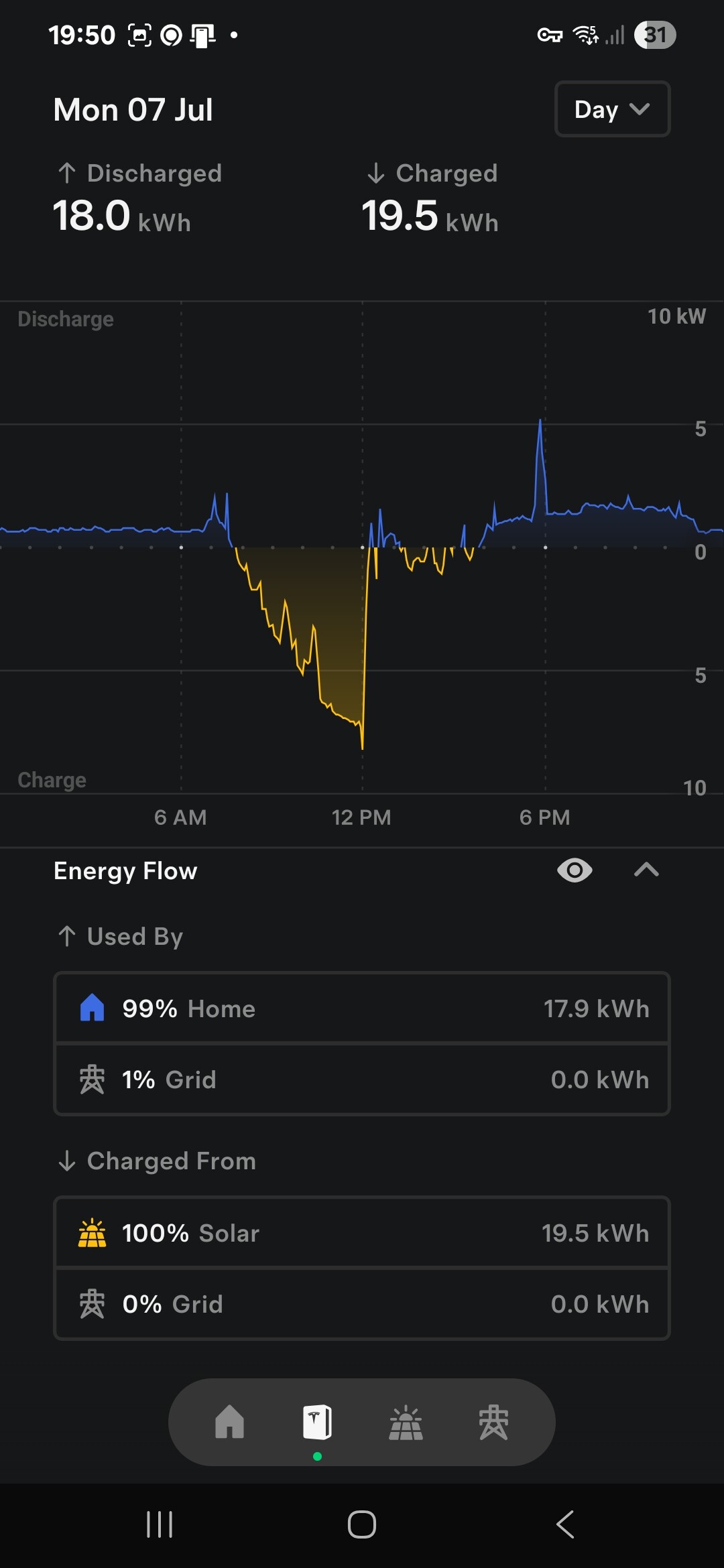Screen dimensions: 724x1568
Task: Select the Powerwall battery tab
Action: (x=317, y=1422)
